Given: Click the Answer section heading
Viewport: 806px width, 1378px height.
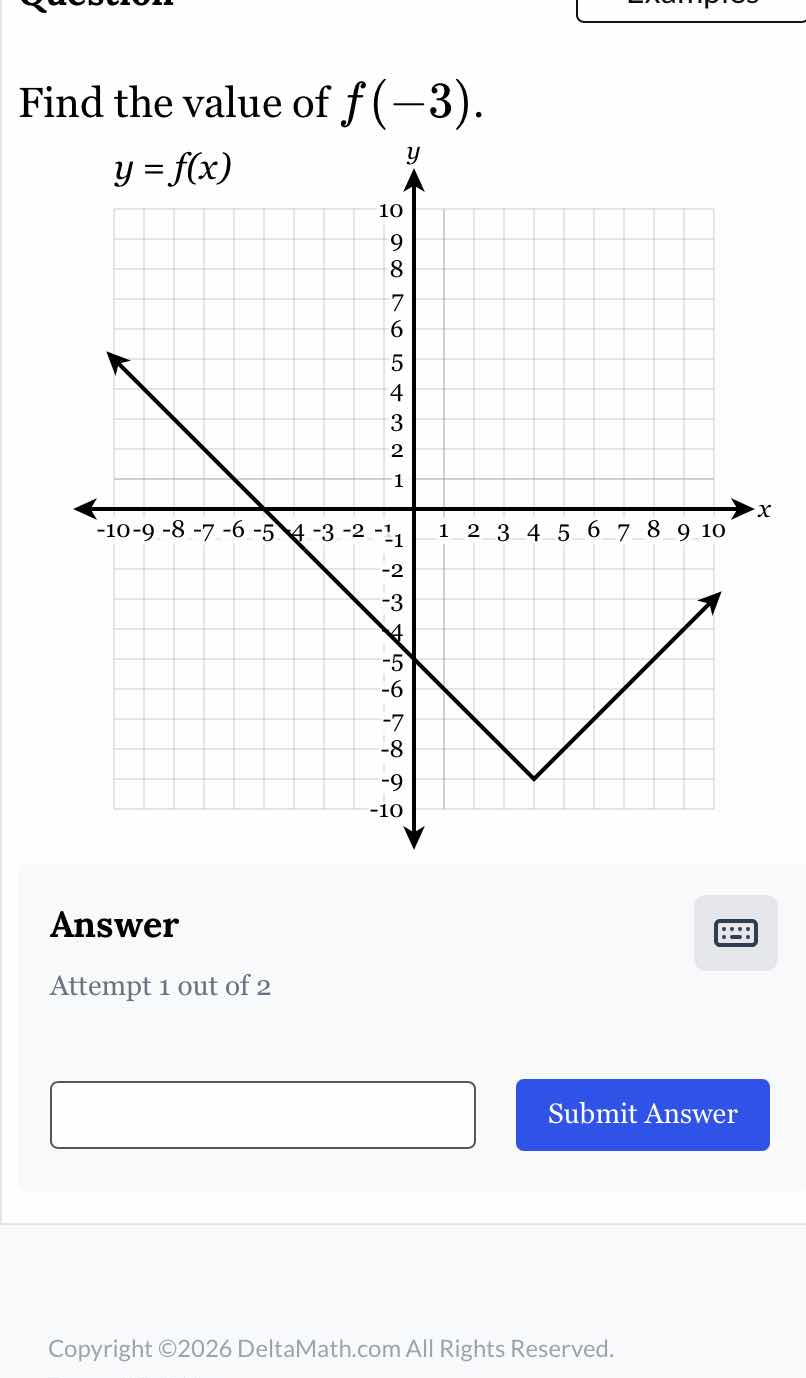Looking at the screenshot, I should pos(114,925).
